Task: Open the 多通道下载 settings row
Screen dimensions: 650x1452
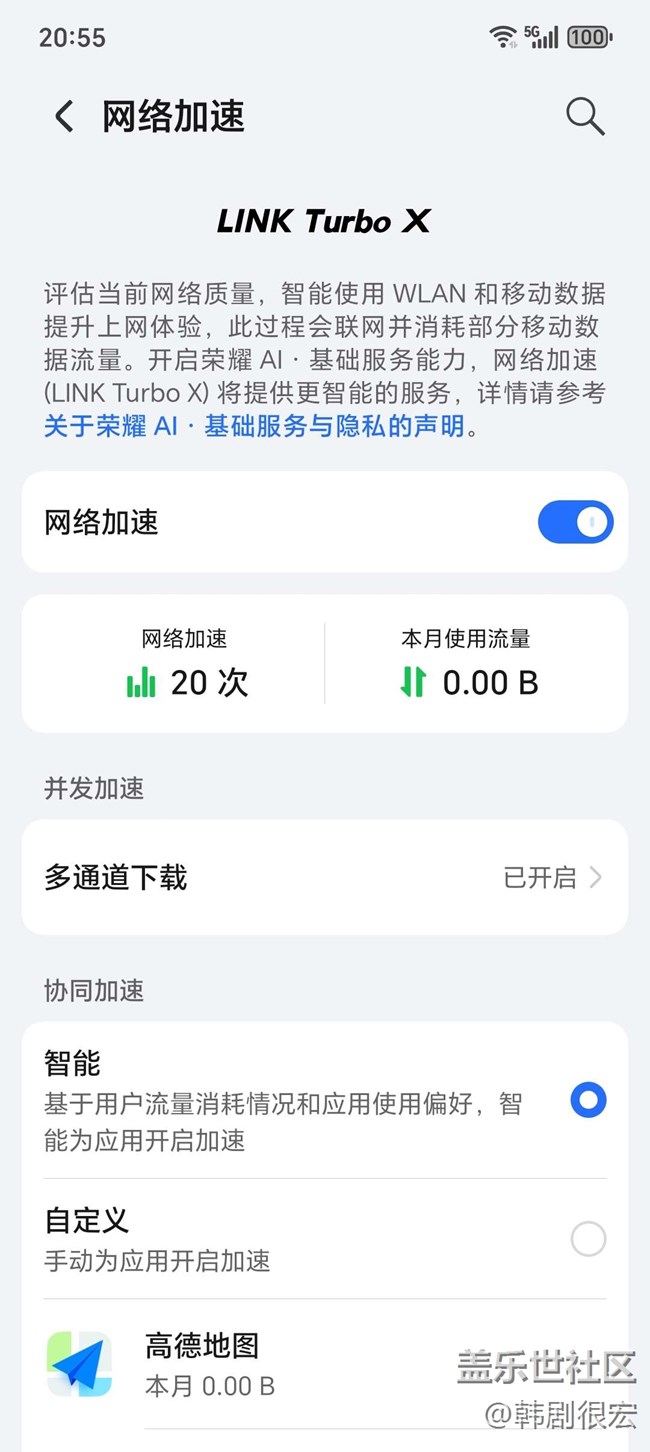Action: tap(325, 878)
